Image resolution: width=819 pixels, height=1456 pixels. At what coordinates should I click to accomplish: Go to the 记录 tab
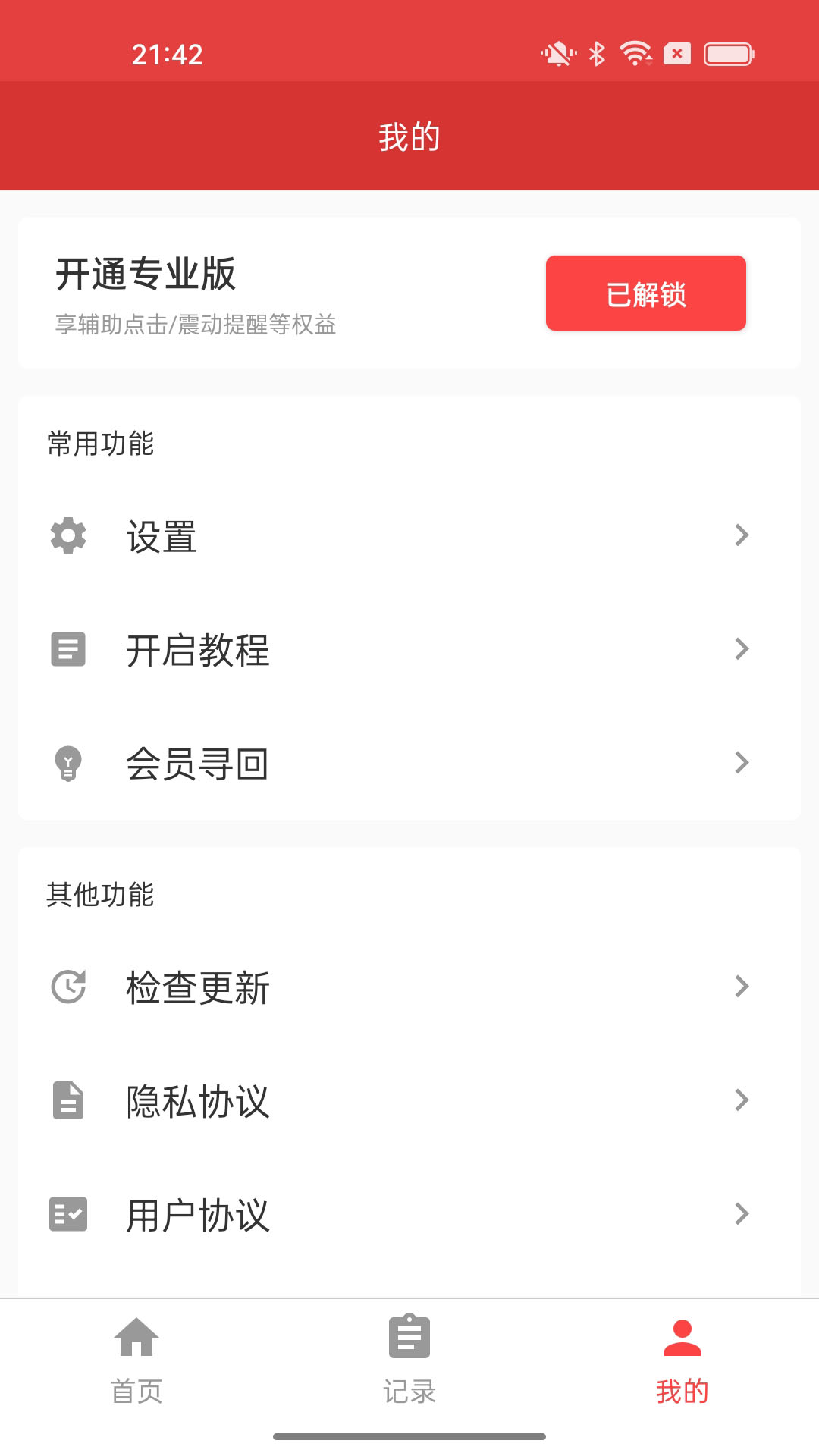click(409, 1360)
